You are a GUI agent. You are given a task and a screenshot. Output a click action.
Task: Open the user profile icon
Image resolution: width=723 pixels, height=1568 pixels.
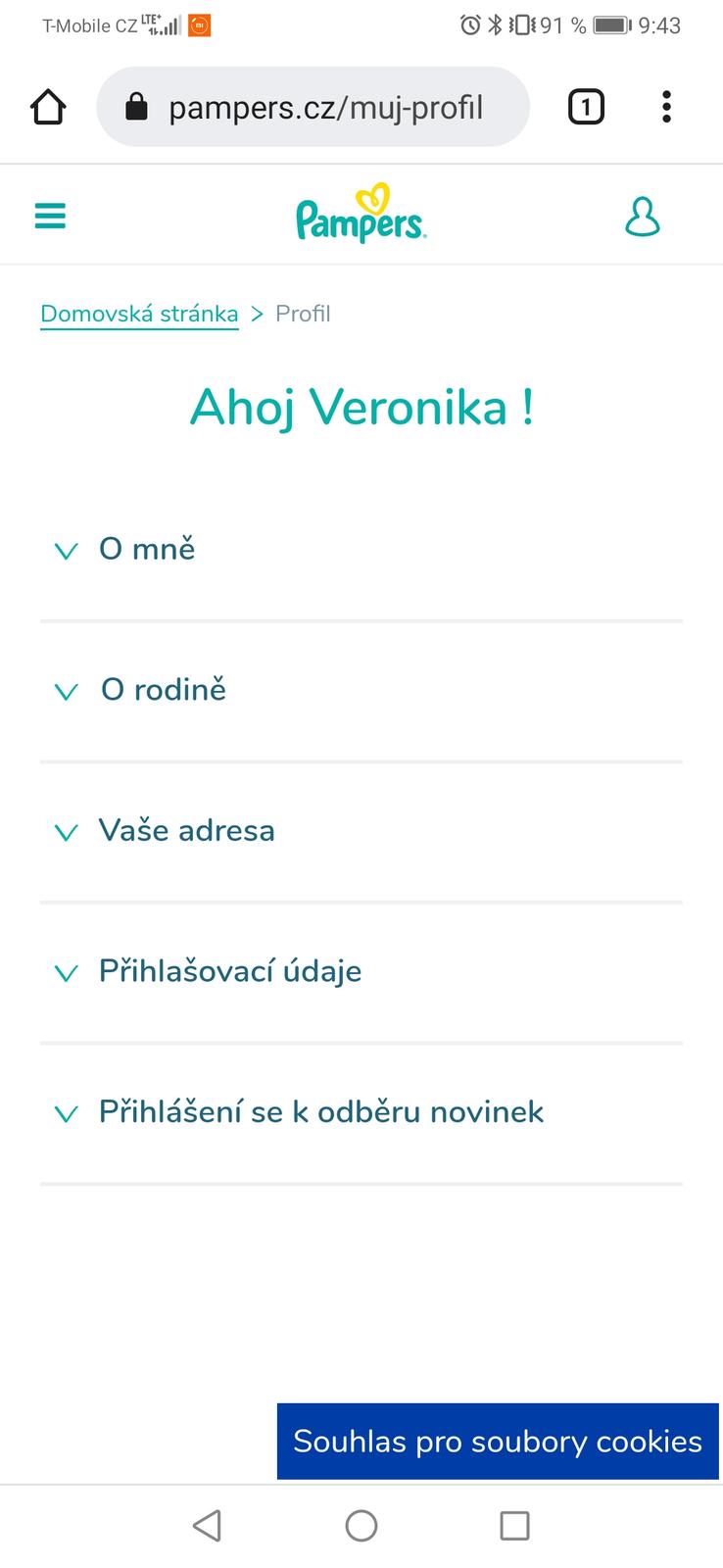coord(642,216)
